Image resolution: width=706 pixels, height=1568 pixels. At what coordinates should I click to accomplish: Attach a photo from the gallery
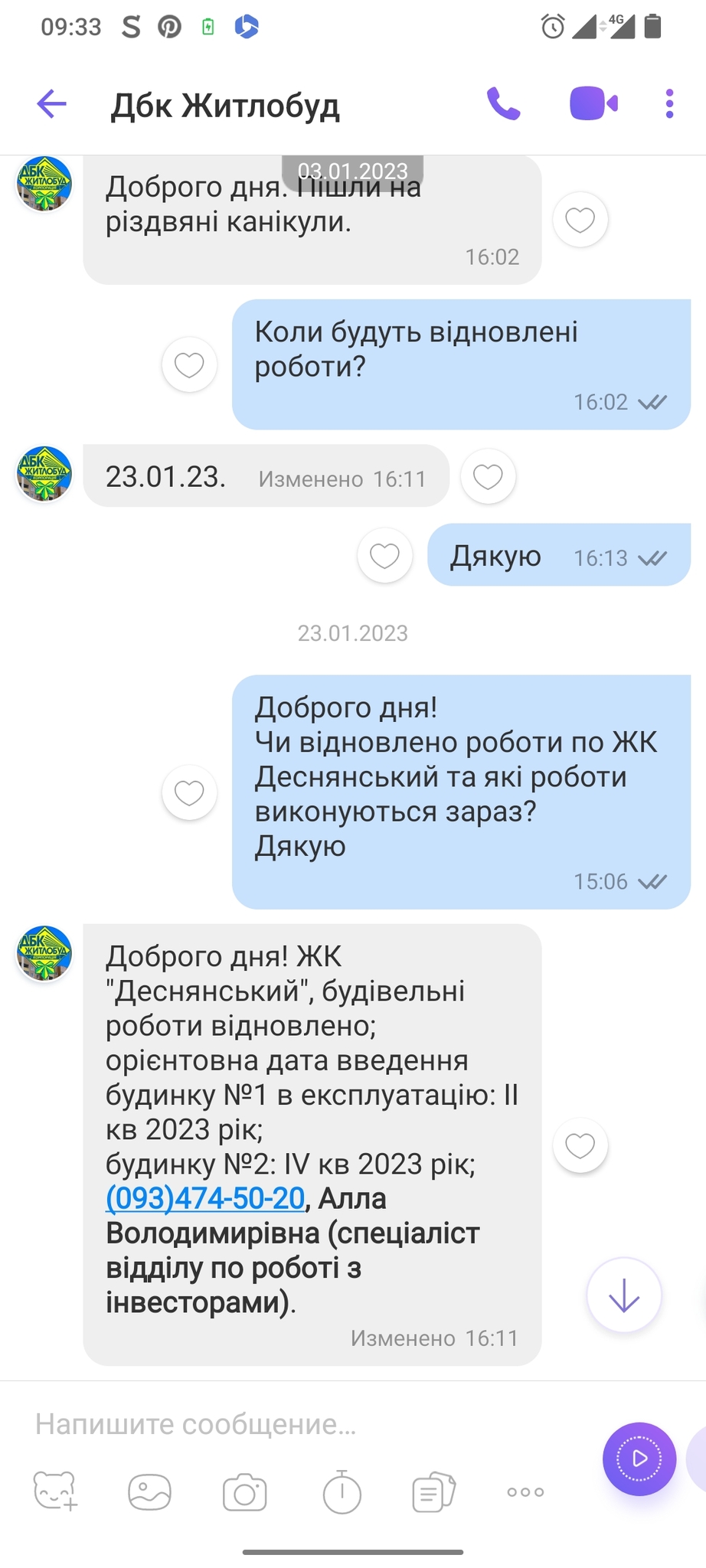point(149,1491)
